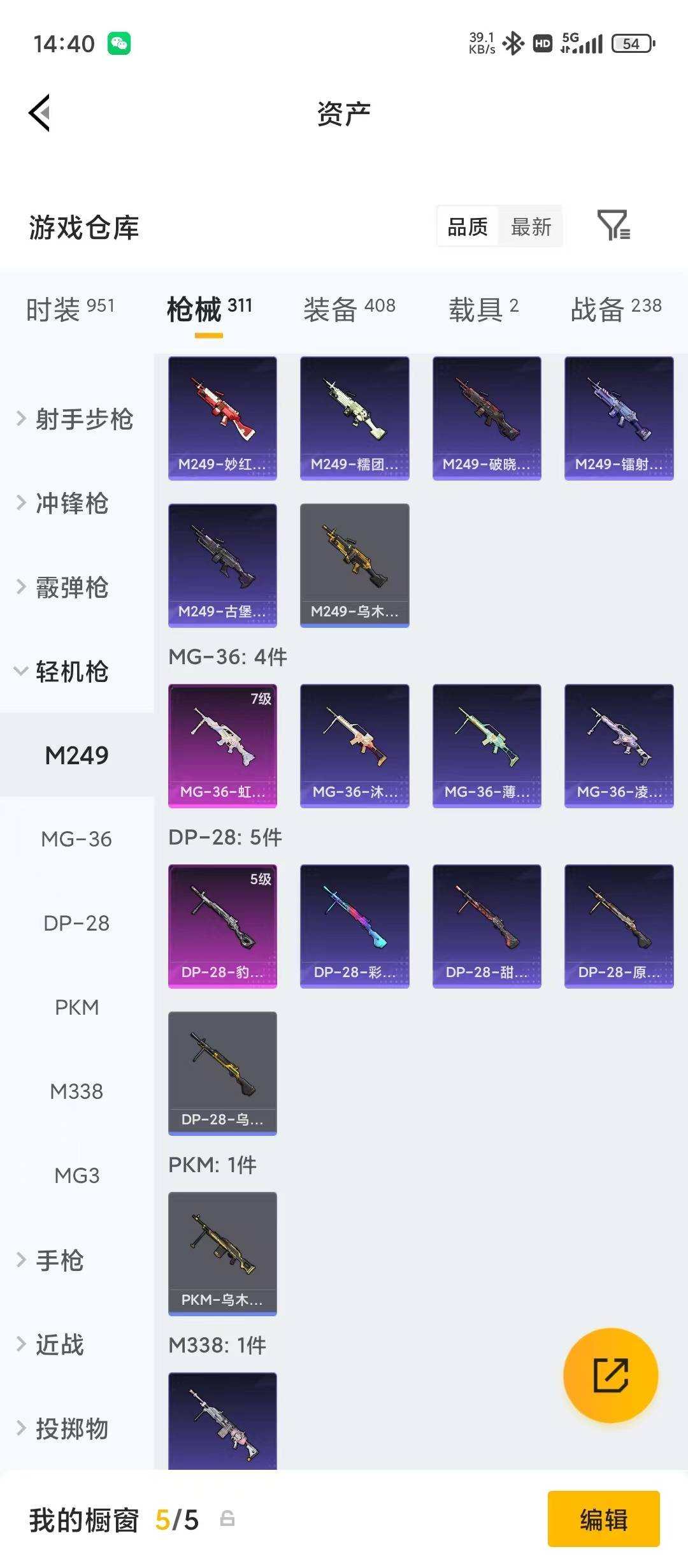Open the 战备 tab

click(x=616, y=309)
